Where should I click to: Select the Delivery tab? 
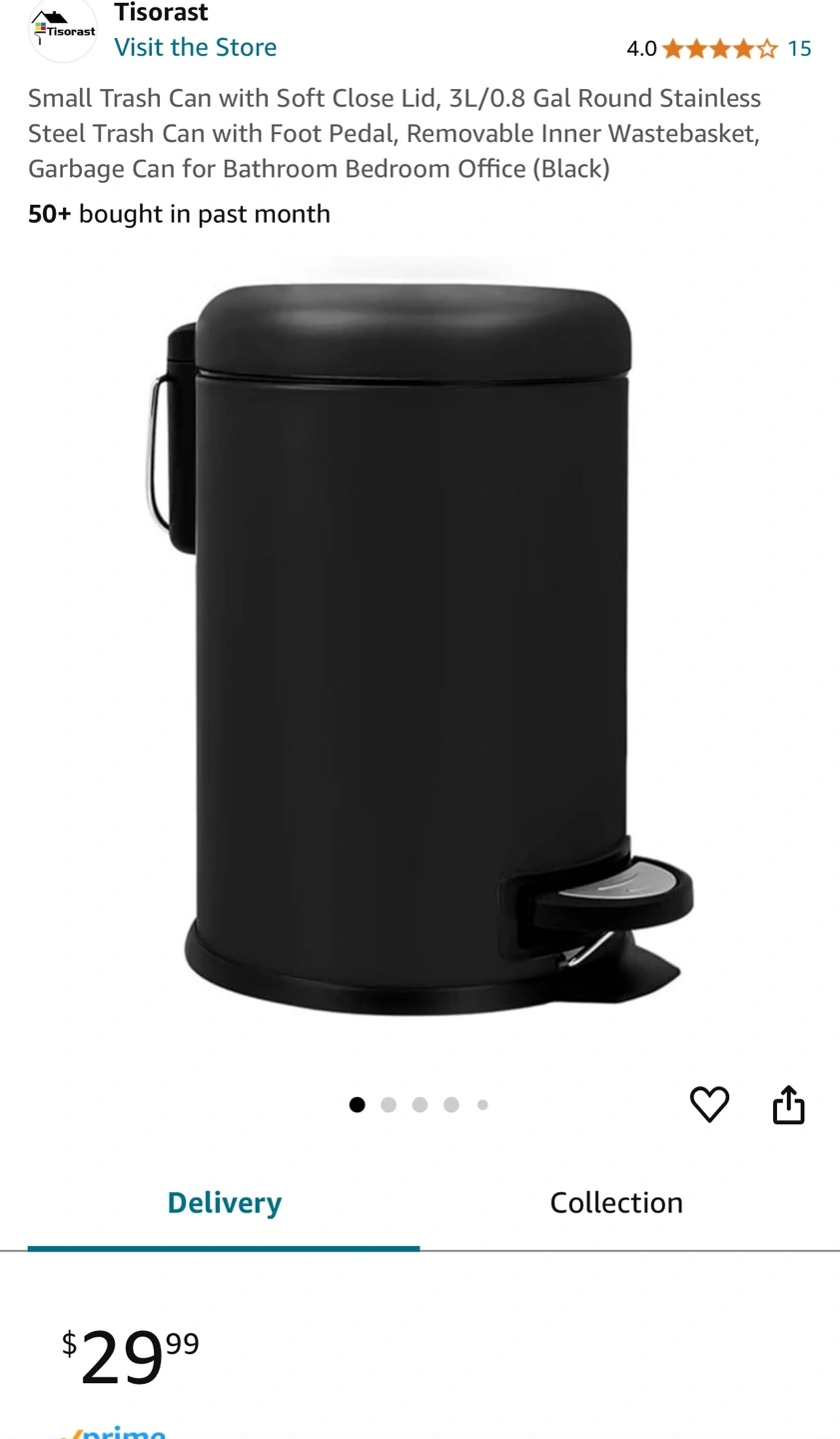[x=224, y=1202]
